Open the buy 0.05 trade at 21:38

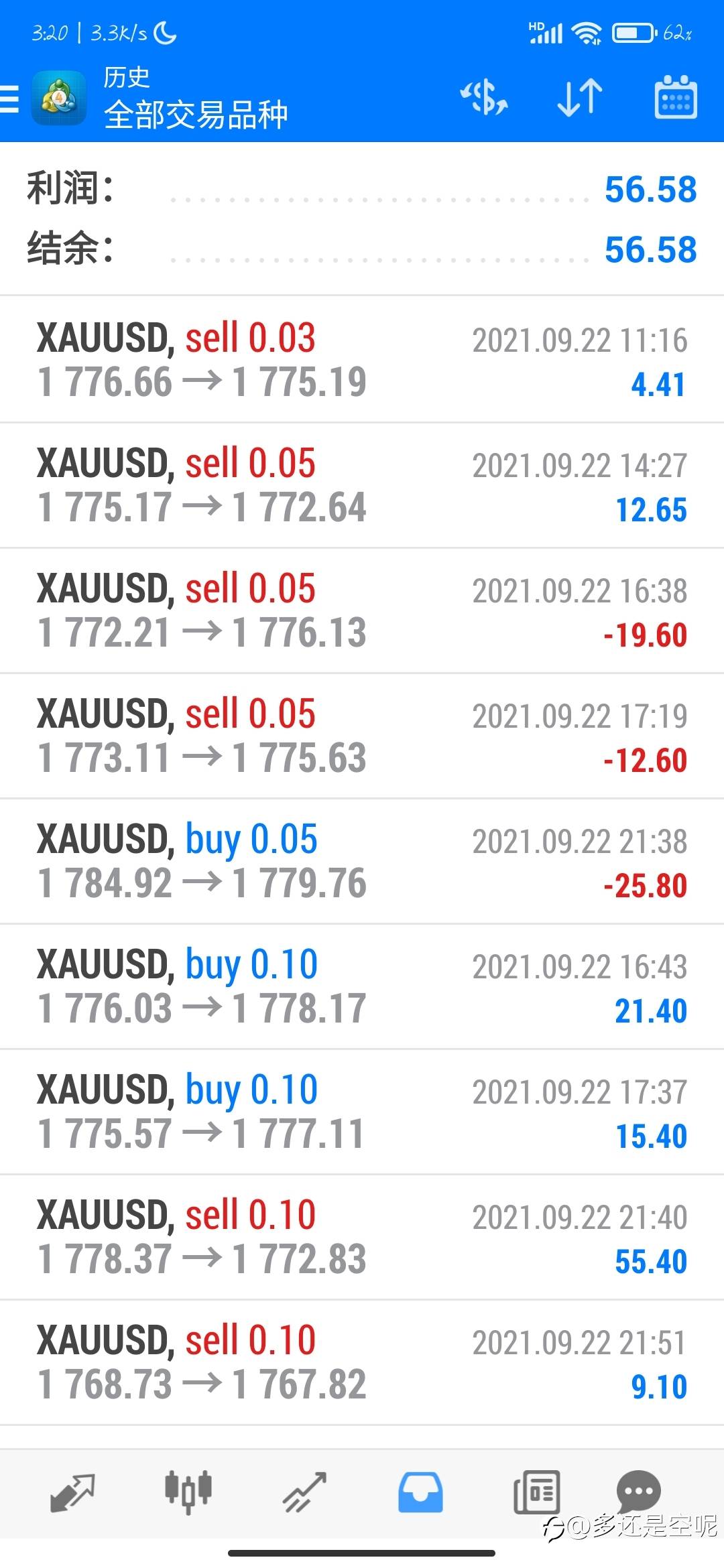[362, 861]
